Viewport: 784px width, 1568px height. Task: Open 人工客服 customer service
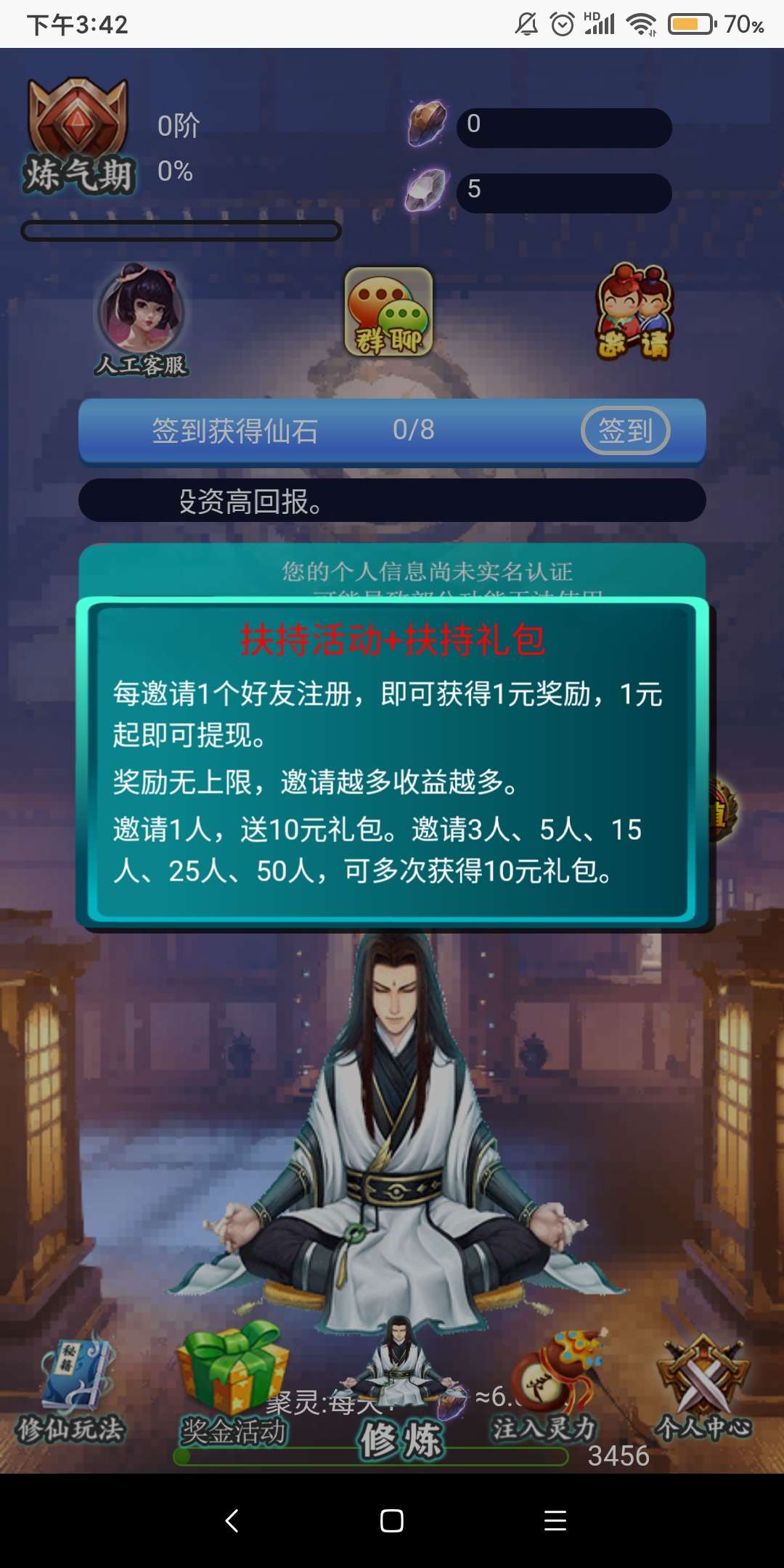142,320
